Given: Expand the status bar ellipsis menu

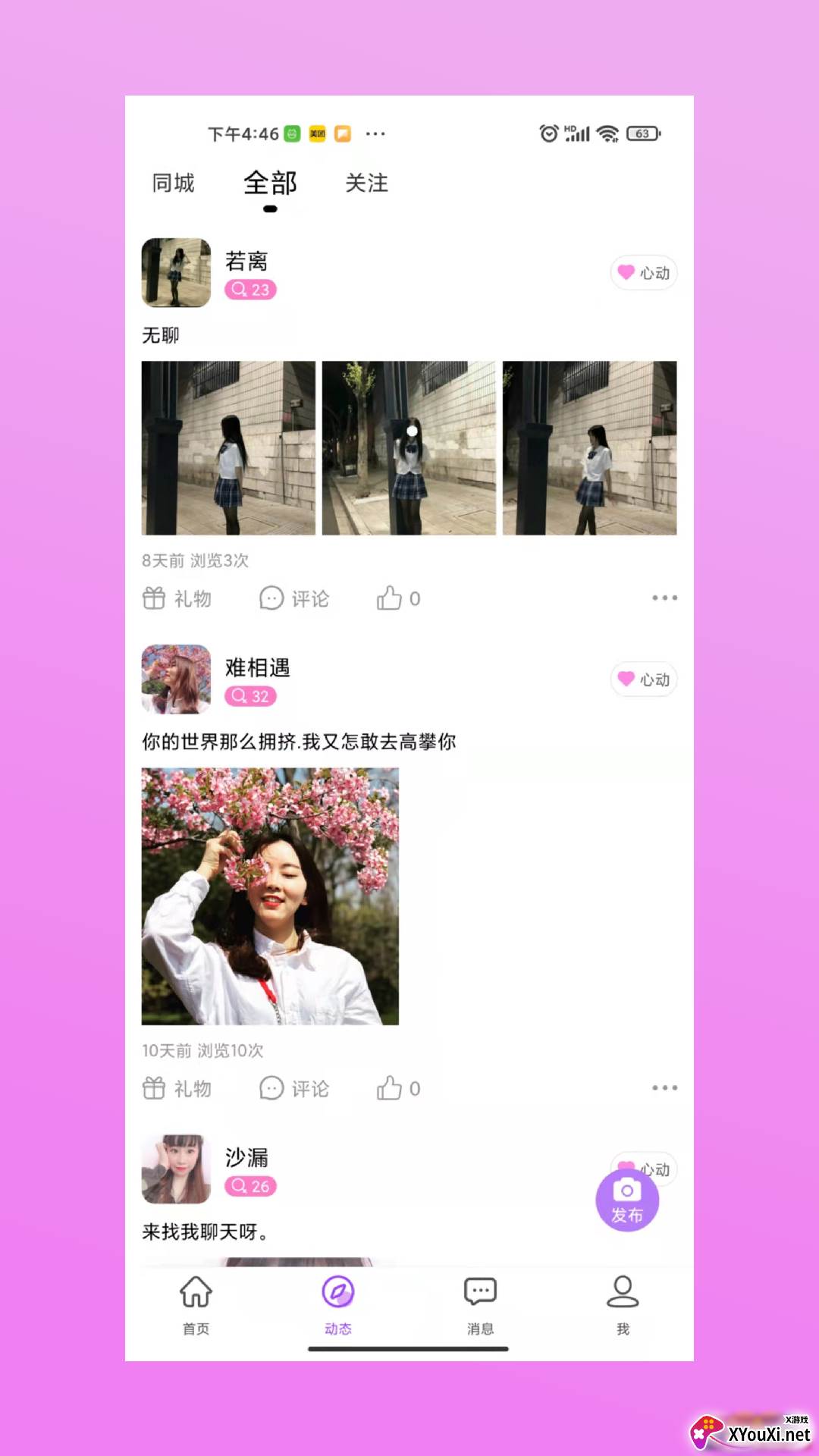Looking at the screenshot, I should pos(376,133).
